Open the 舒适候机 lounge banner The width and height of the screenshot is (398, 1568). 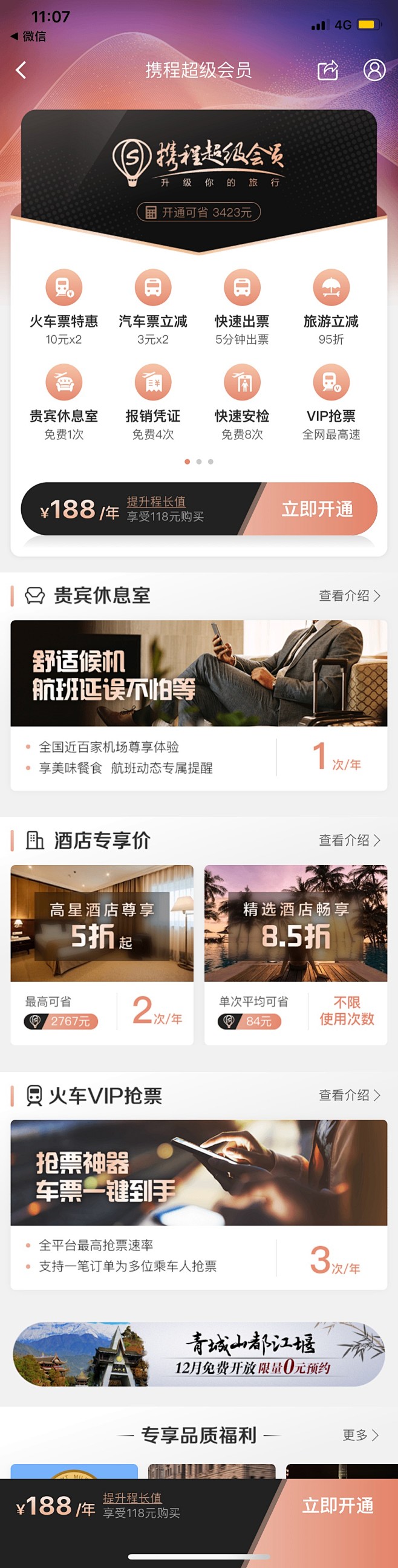(x=198, y=673)
